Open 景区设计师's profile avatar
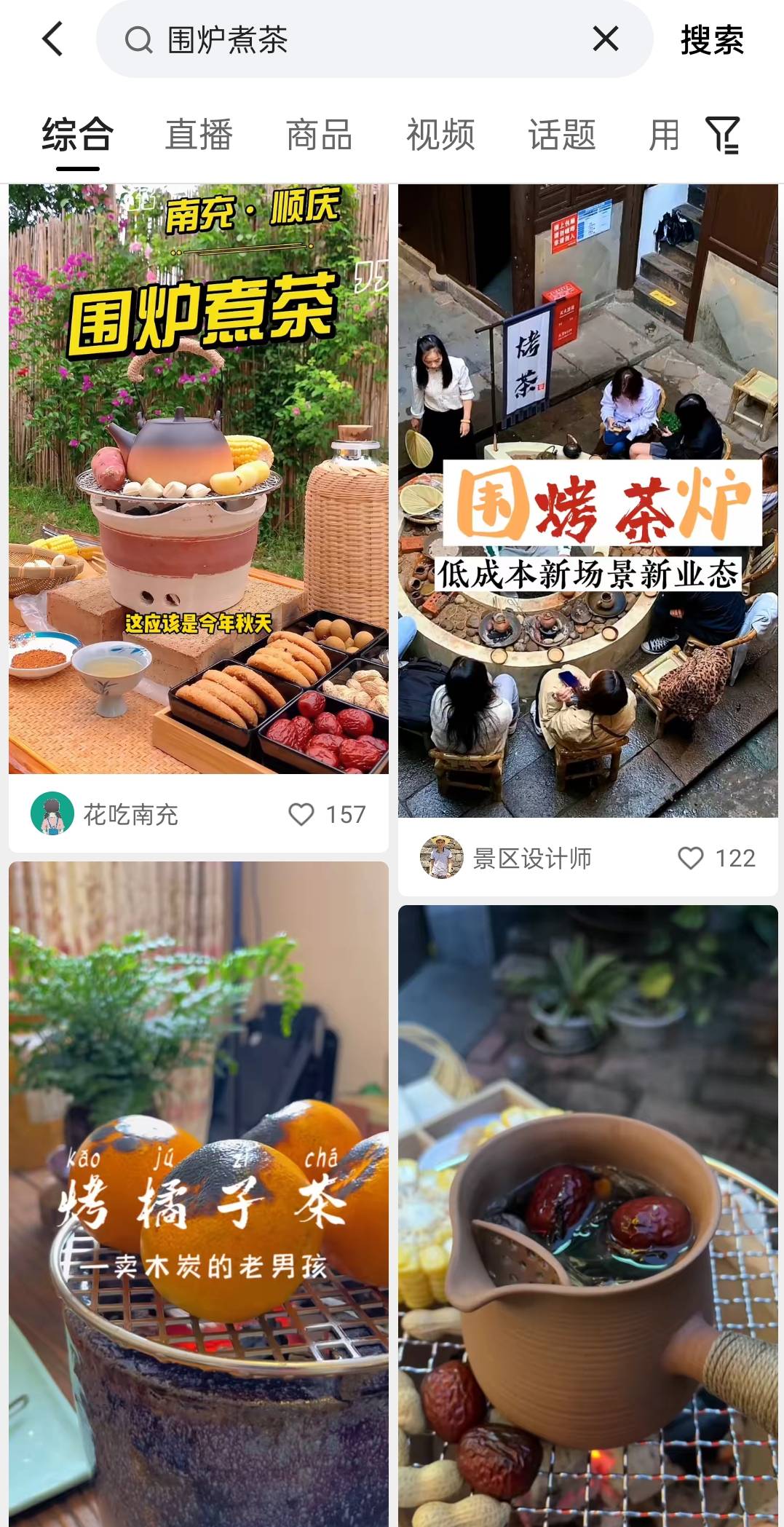The height and width of the screenshot is (1527, 784). [442, 857]
